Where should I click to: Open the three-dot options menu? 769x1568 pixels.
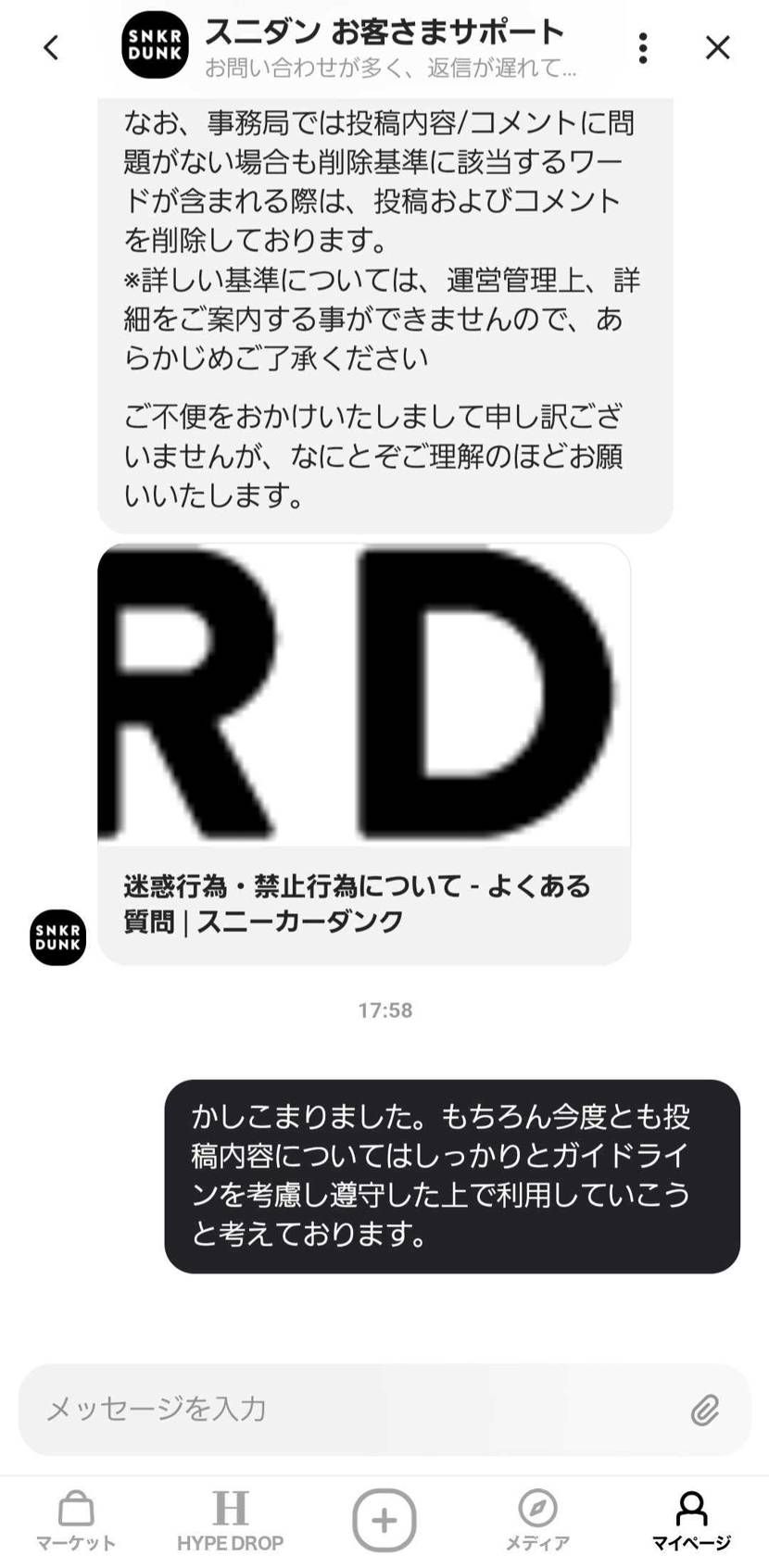click(642, 46)
